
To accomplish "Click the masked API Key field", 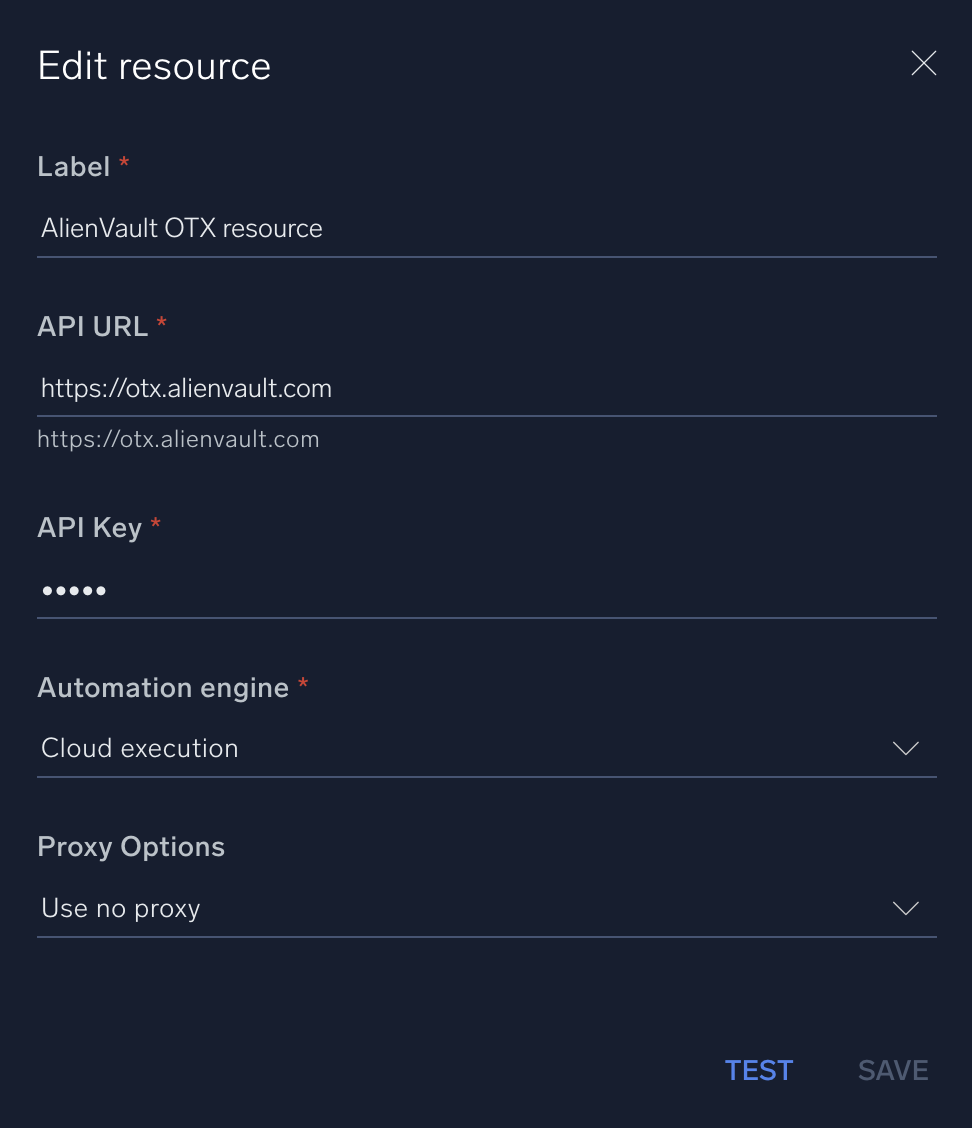I will click(x=486, y=590).
